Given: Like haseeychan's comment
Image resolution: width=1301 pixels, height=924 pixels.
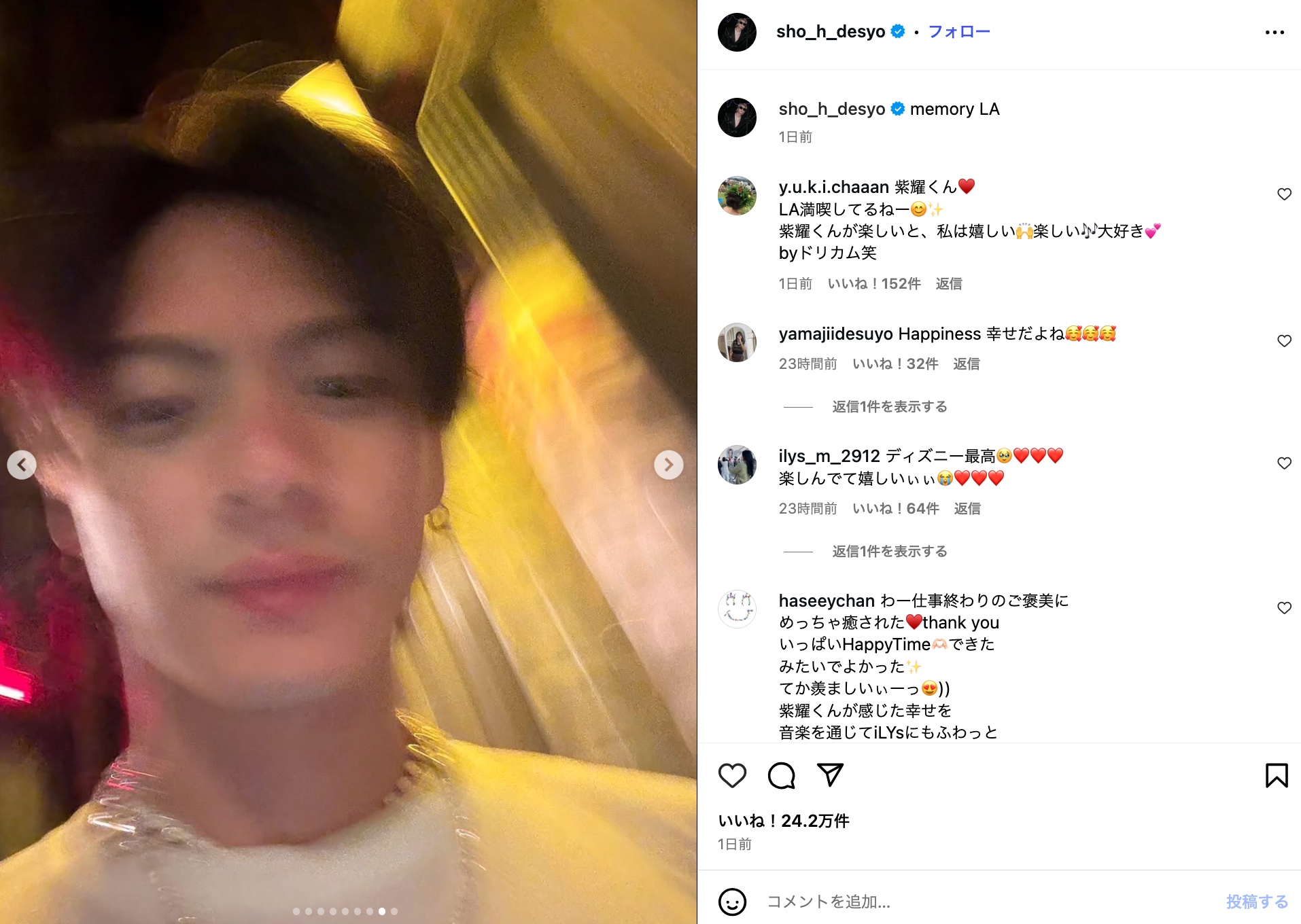Looking at the screenshot, I should (1283, 608).
